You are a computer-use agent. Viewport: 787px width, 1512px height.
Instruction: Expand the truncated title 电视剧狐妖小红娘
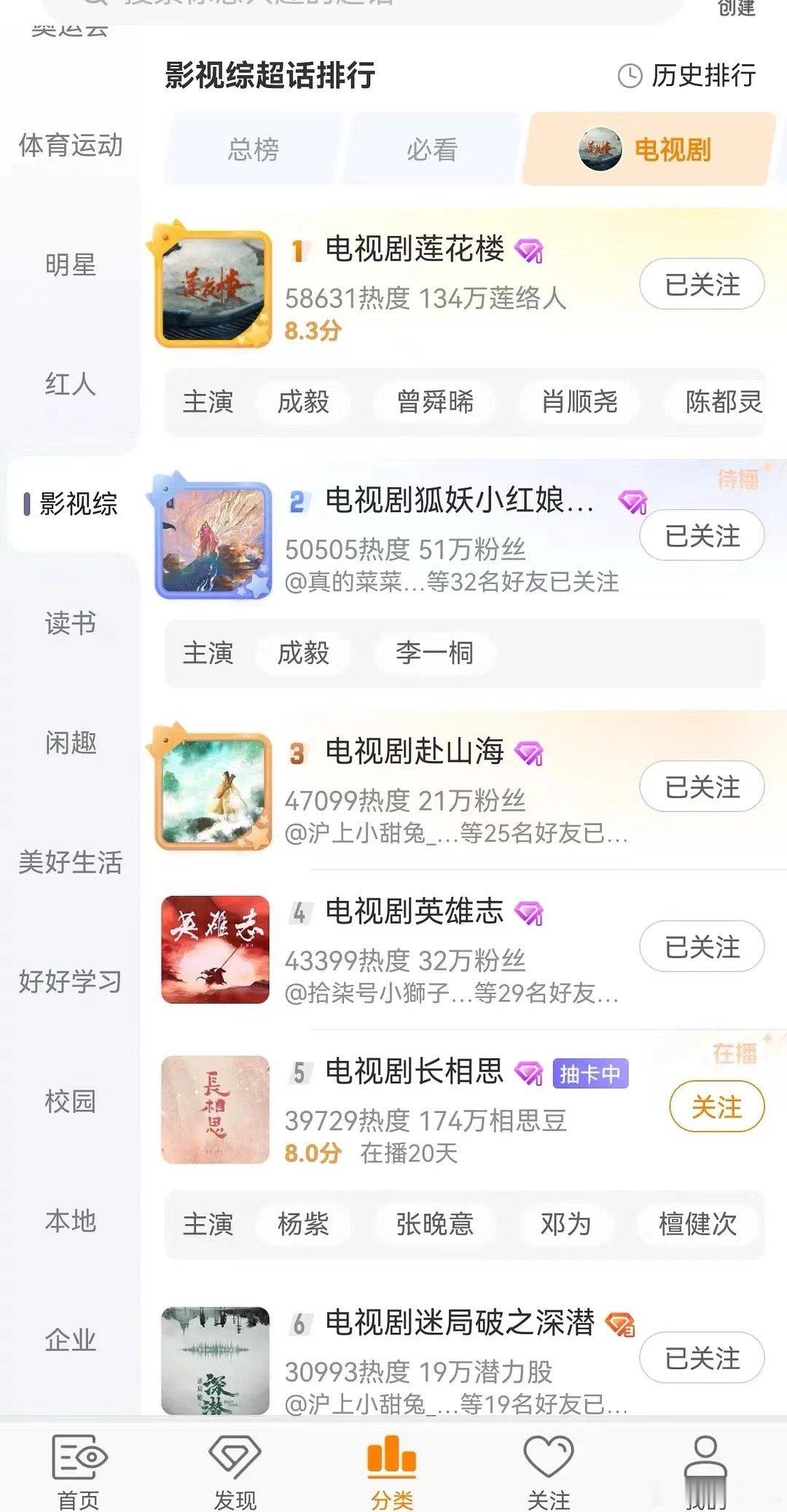(459, 504)
